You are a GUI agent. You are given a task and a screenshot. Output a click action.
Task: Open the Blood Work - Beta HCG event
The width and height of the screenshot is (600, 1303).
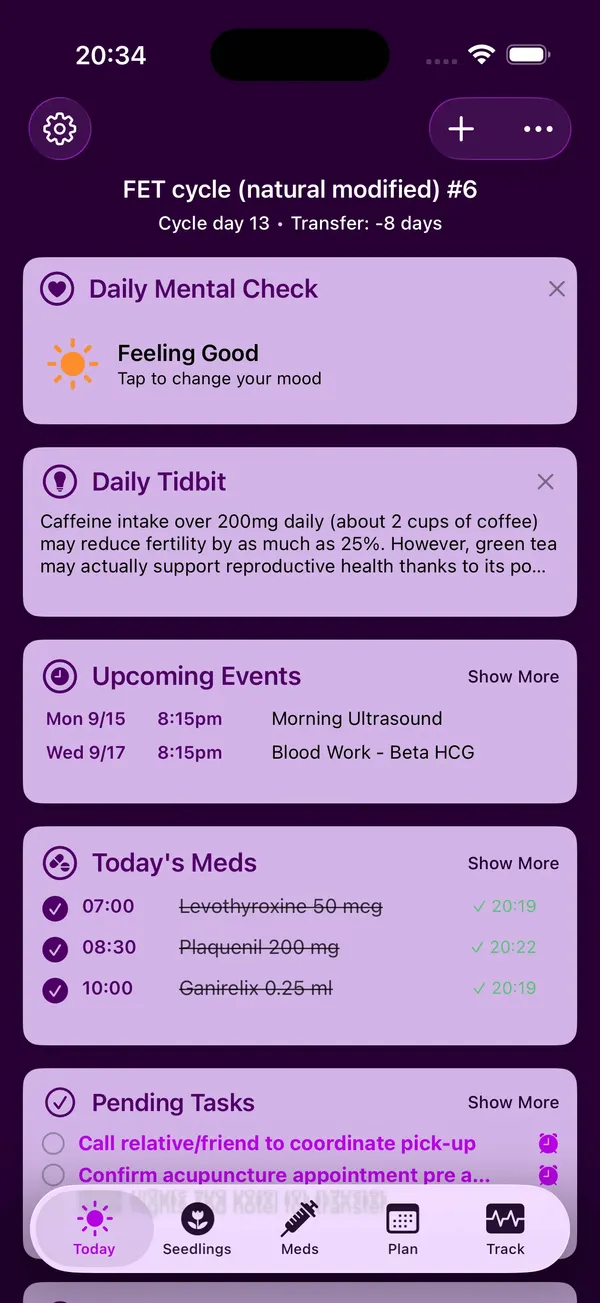tap(372, 753)
